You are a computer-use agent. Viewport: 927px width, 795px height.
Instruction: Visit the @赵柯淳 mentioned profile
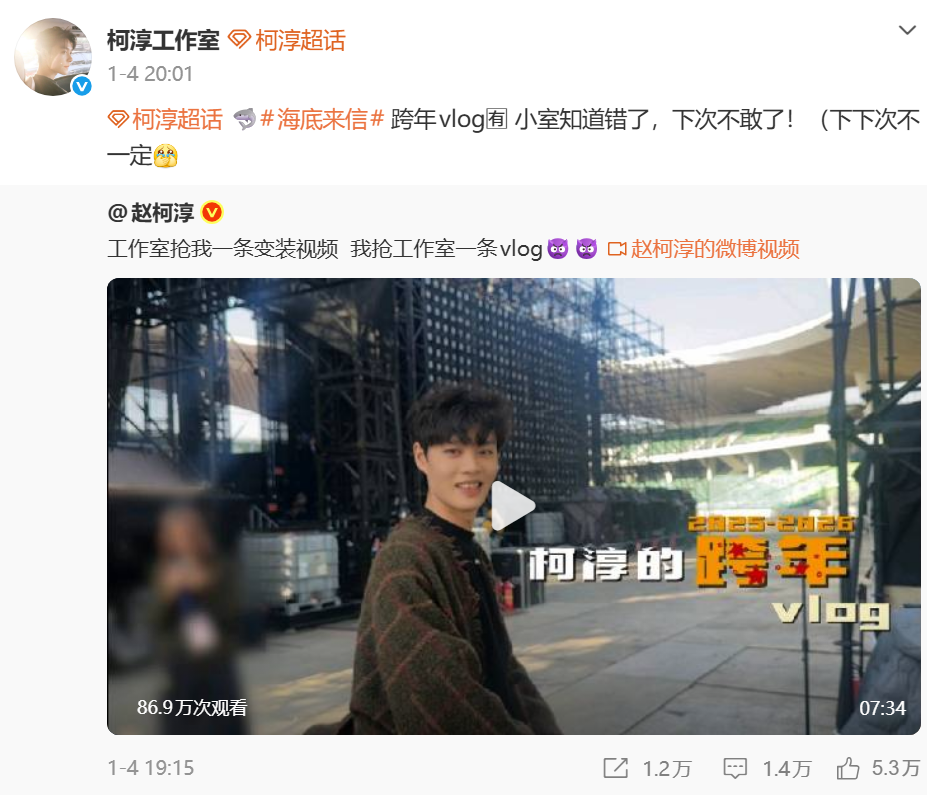coord(151,212)
